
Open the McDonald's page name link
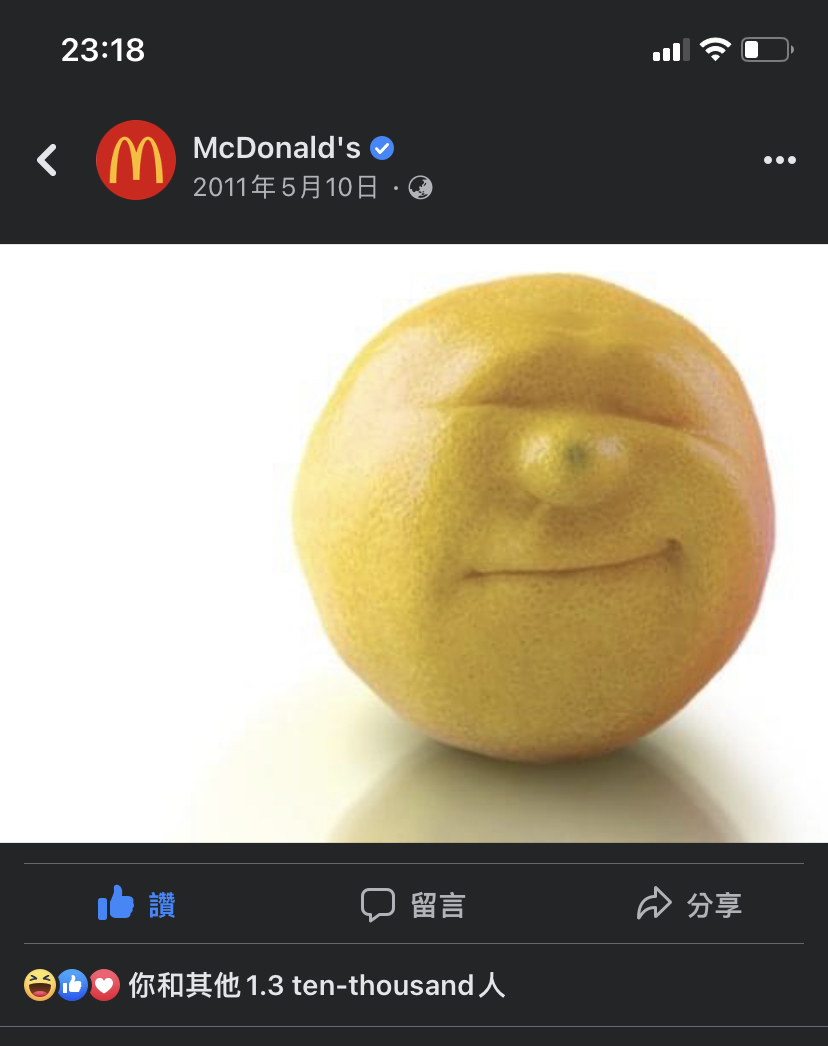coord(276,148)
